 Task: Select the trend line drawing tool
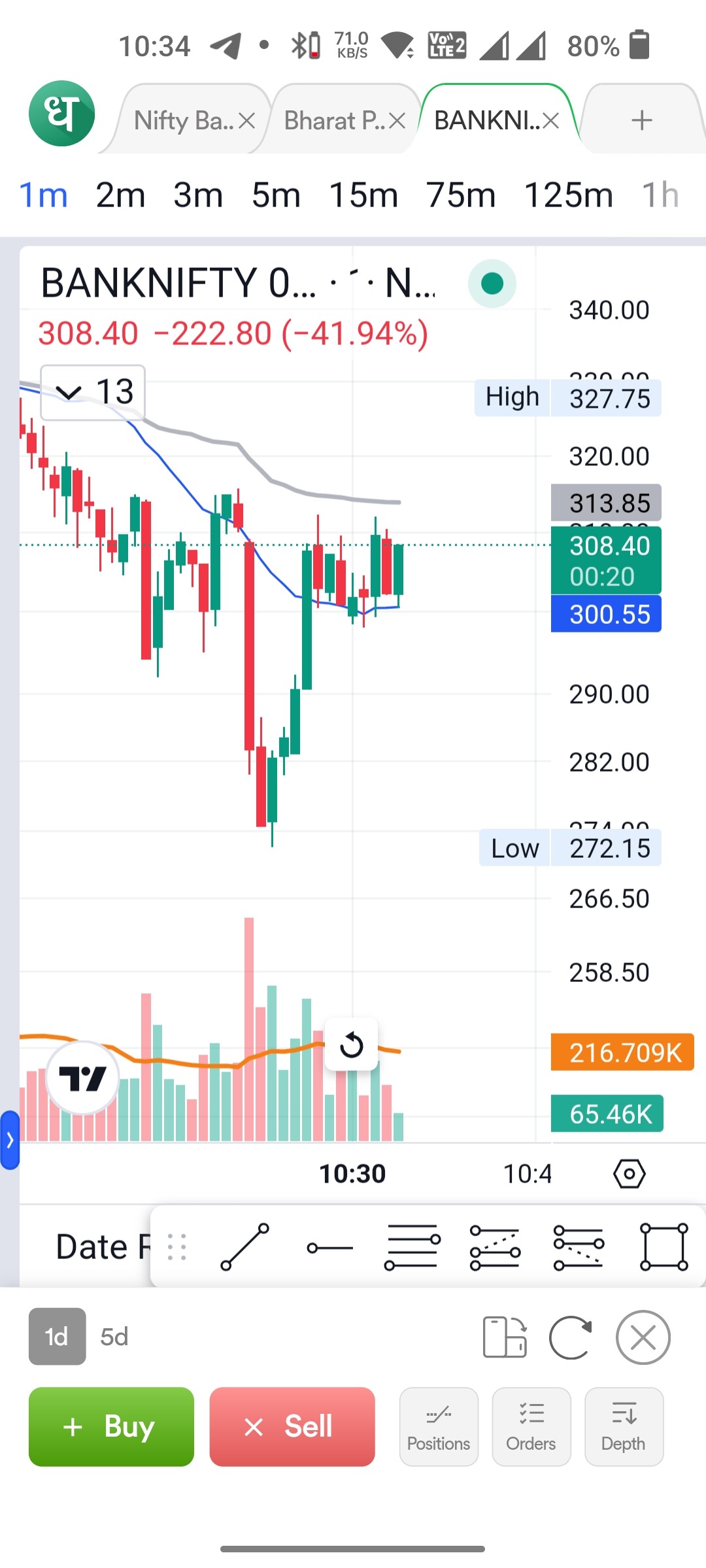pyautogui.click(x=245, y=1247)
